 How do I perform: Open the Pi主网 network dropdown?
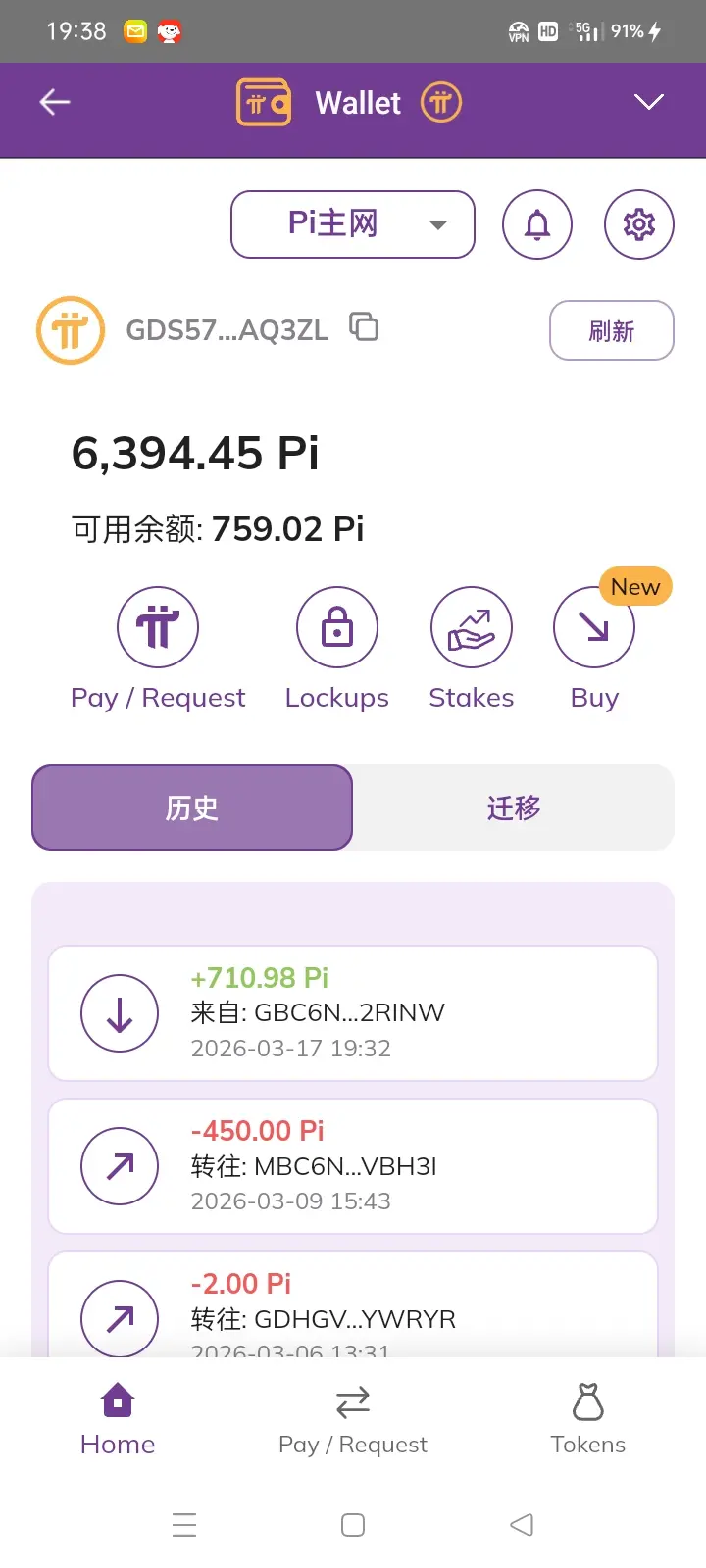point(353,224)
